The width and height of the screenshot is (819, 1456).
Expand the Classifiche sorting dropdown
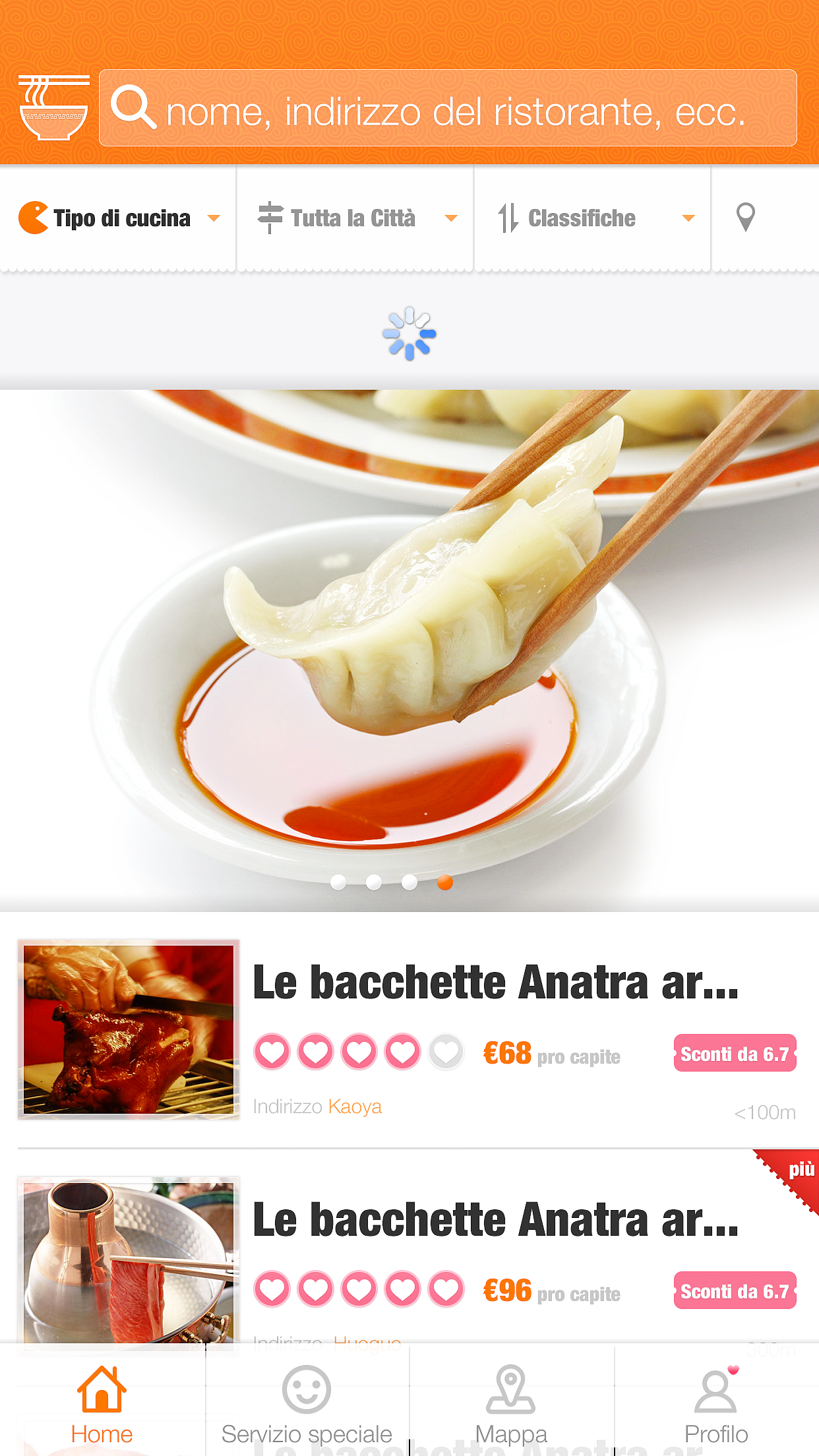(x=592, y=218)
